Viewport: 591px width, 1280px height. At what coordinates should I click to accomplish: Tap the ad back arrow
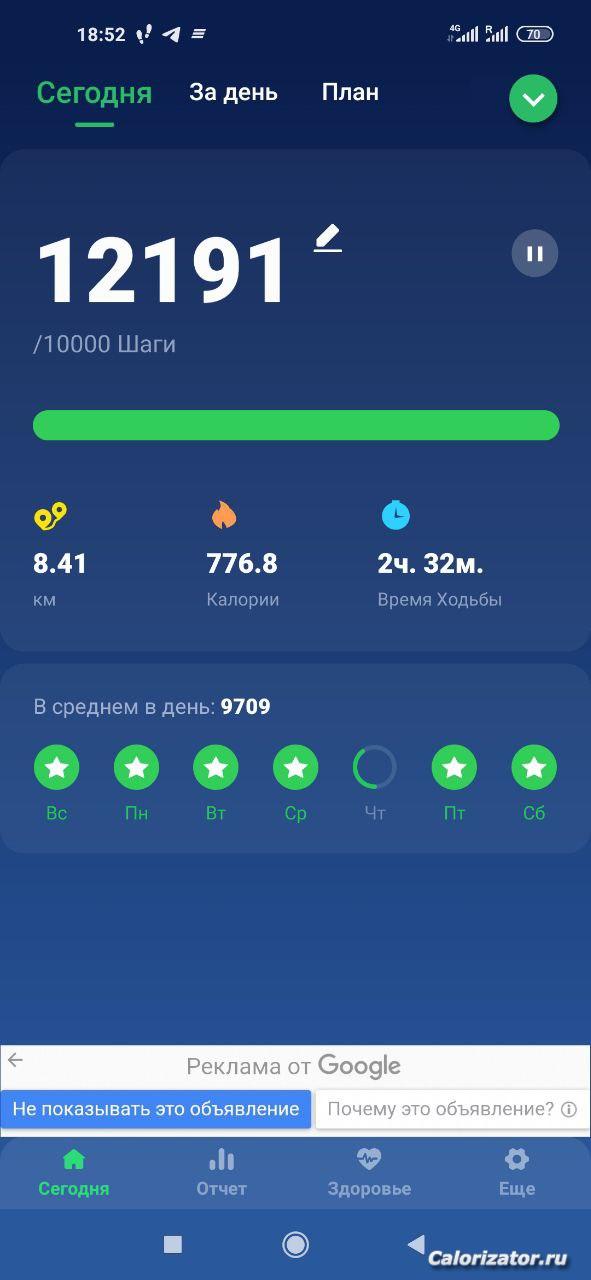coord(15,1061)
